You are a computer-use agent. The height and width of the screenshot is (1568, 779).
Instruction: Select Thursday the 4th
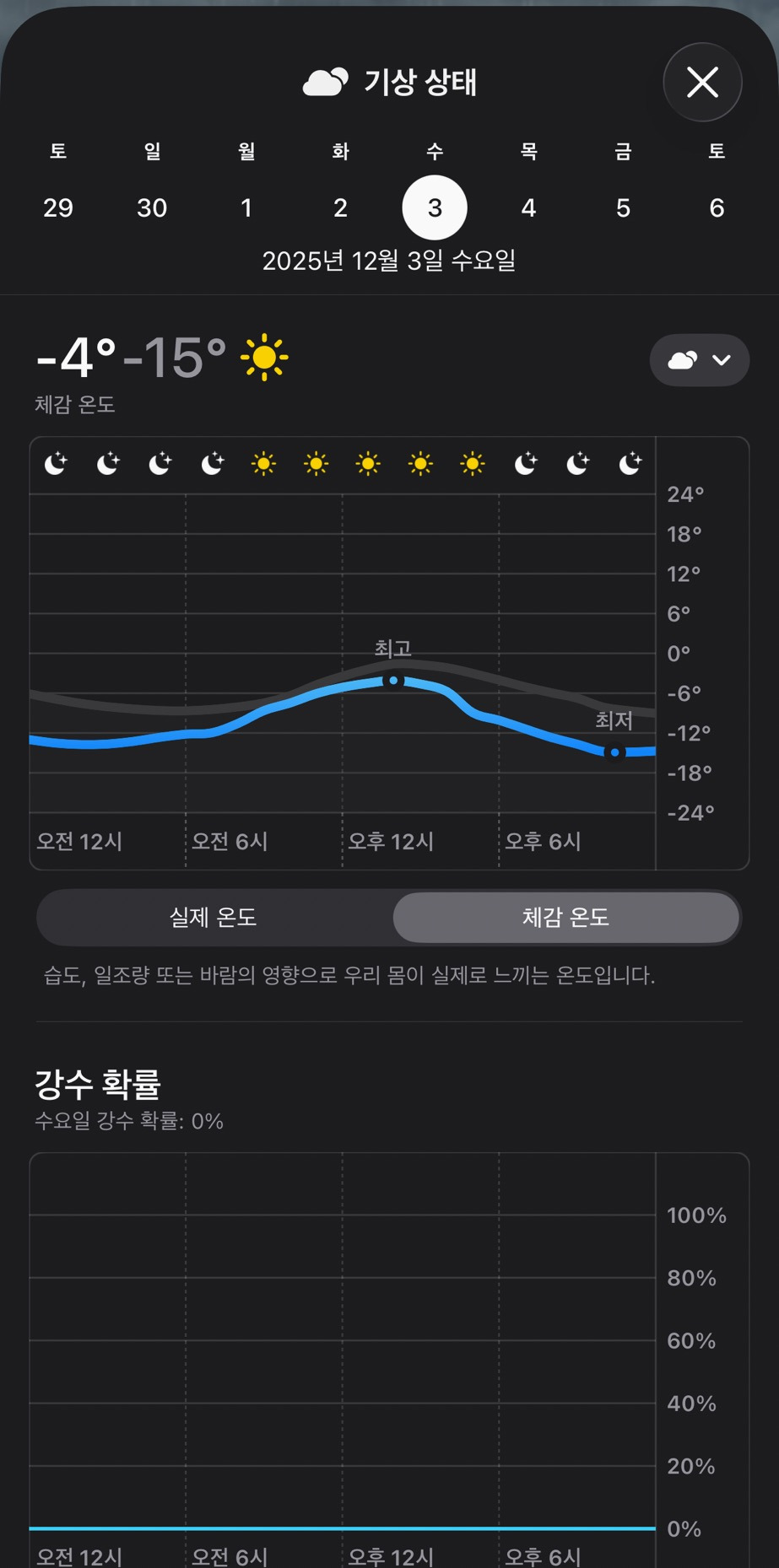coord(528,207)
